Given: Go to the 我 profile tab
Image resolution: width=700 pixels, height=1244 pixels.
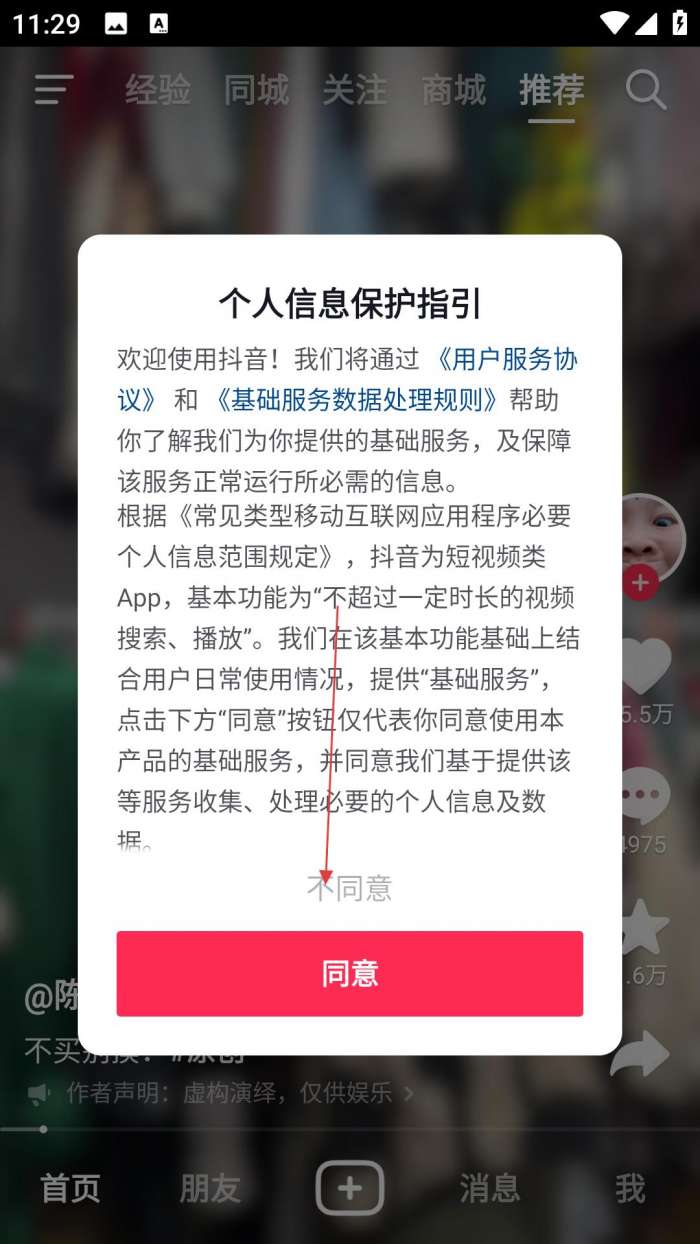Looking at the screenshot, I should (630, 1188).
